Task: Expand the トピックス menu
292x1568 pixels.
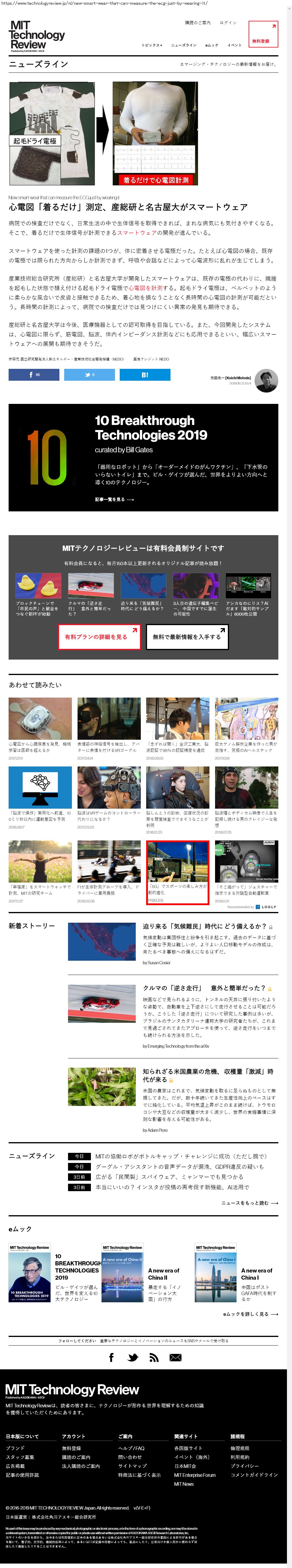Action: pos(151,45)
